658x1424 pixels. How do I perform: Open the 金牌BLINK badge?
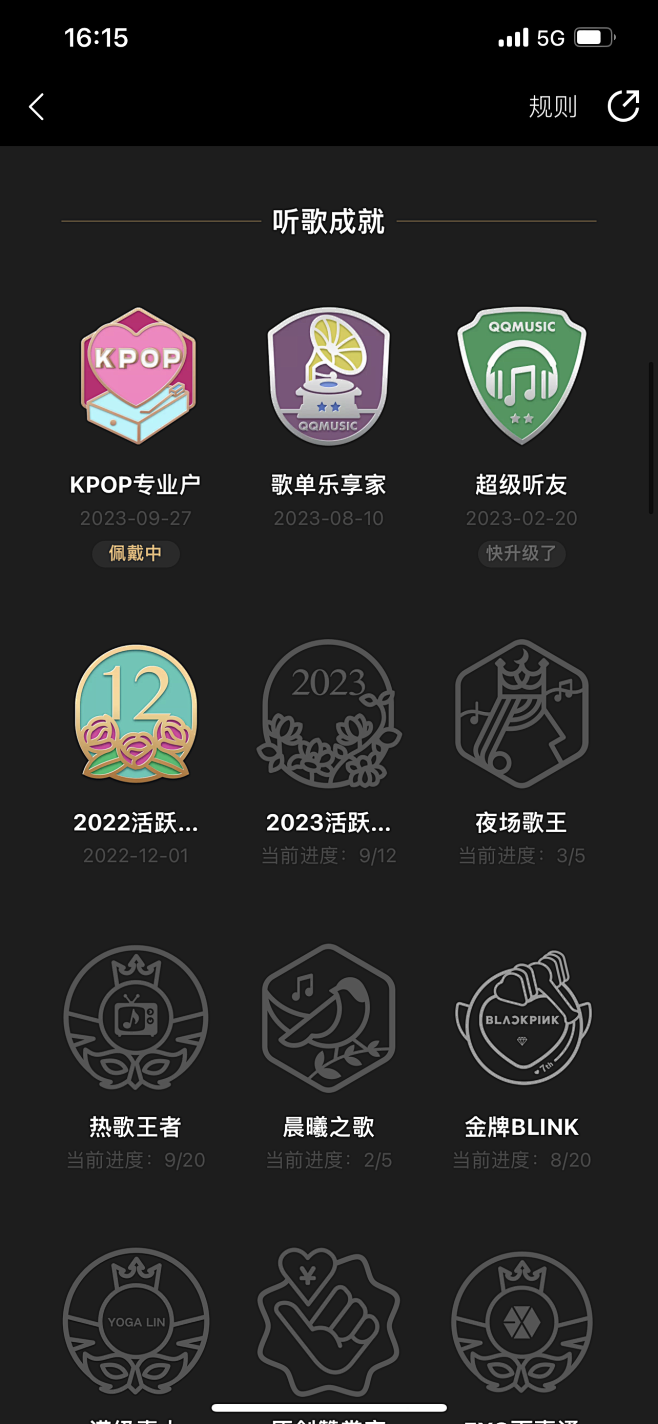coord(521,1019)
